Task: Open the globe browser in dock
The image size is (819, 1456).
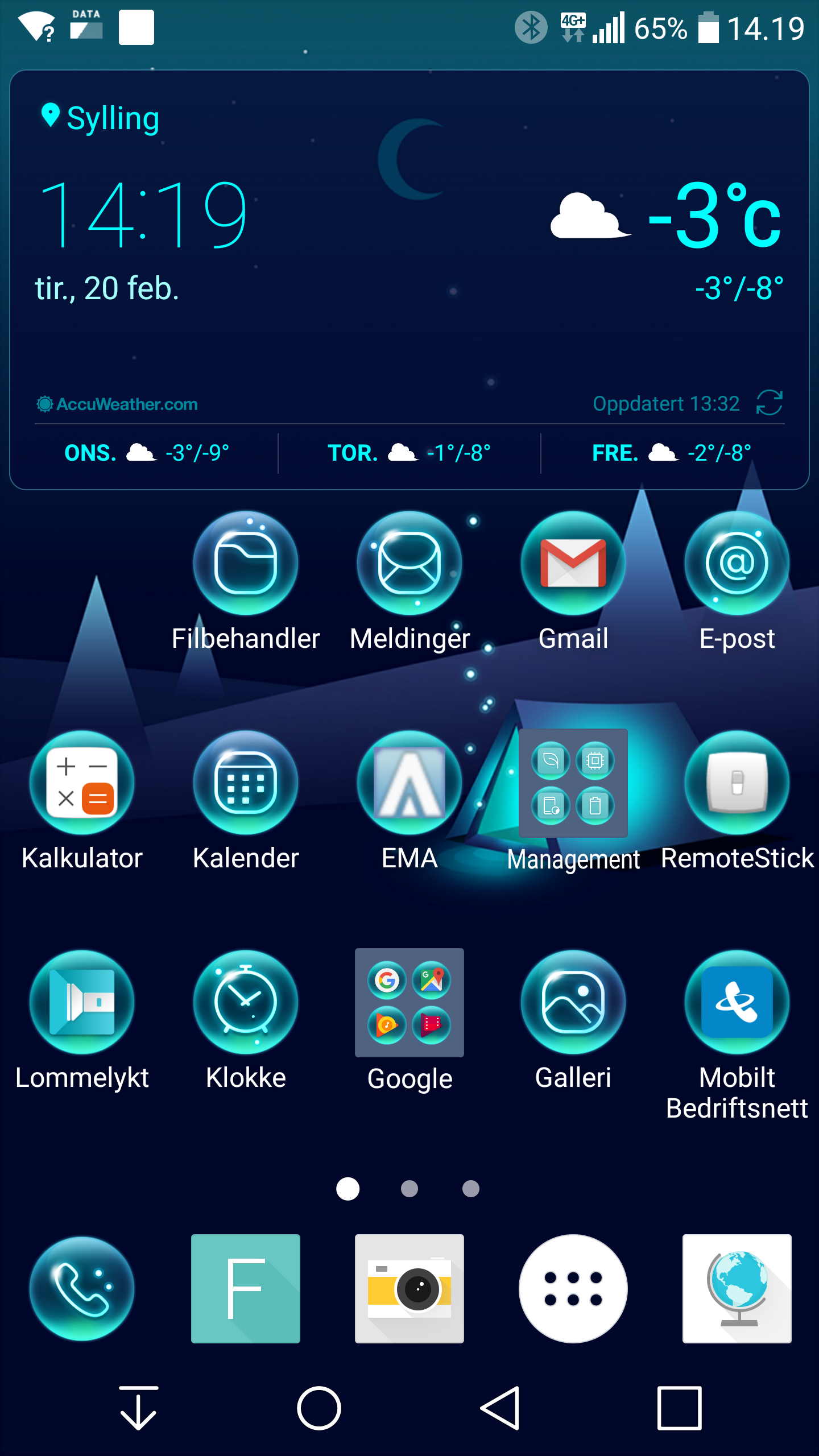Action: (x=737, y=1289)
